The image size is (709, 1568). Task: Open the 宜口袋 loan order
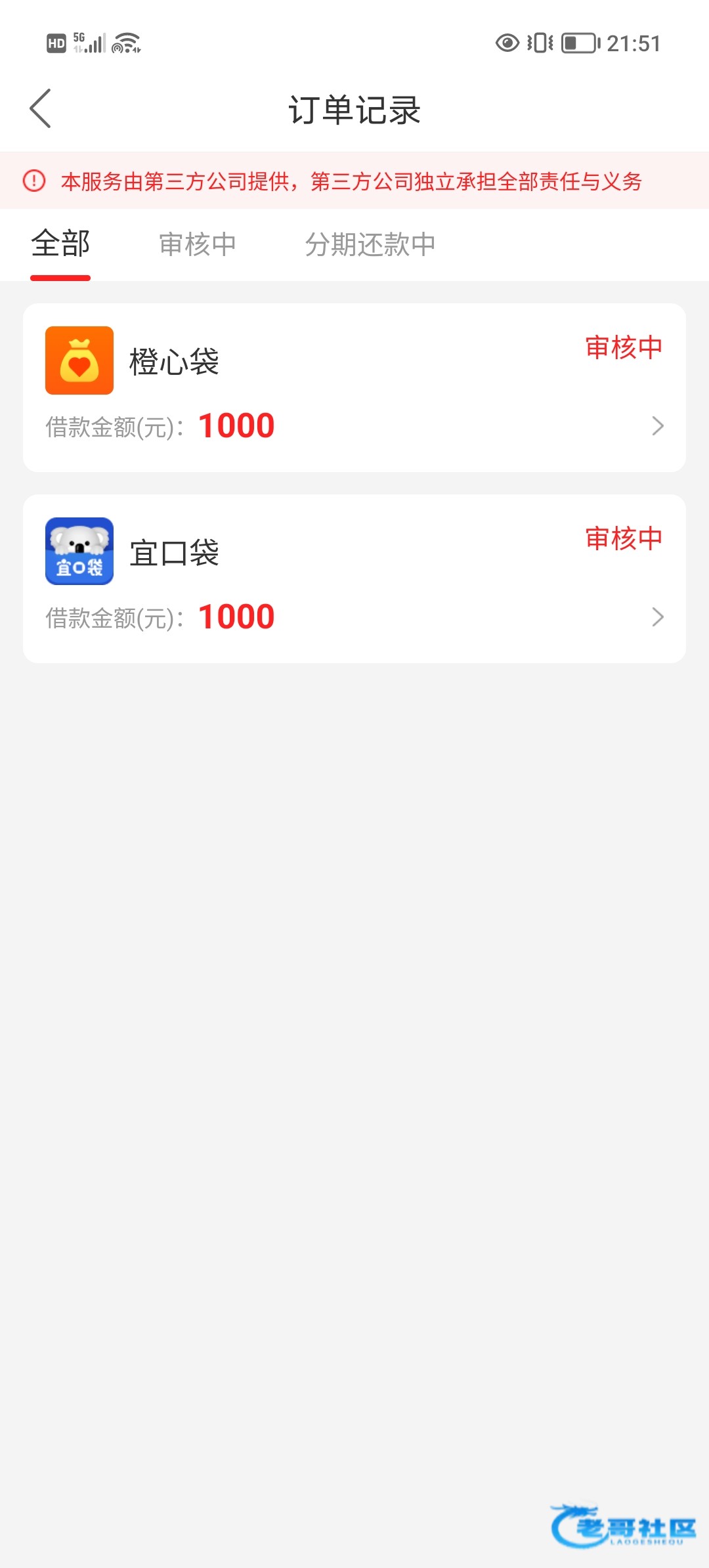click(354, 578)
